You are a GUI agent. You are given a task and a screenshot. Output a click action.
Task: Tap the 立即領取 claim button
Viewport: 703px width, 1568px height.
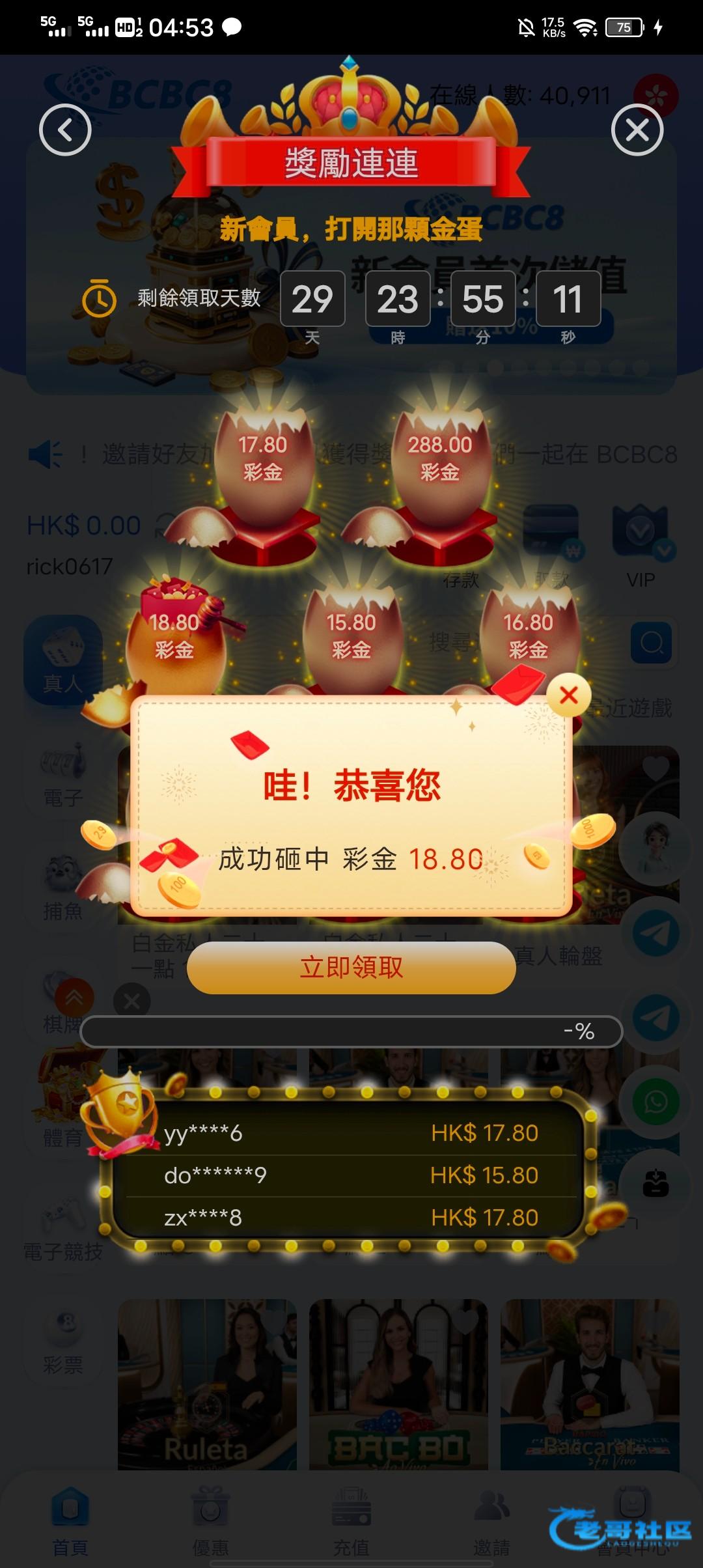351,968
